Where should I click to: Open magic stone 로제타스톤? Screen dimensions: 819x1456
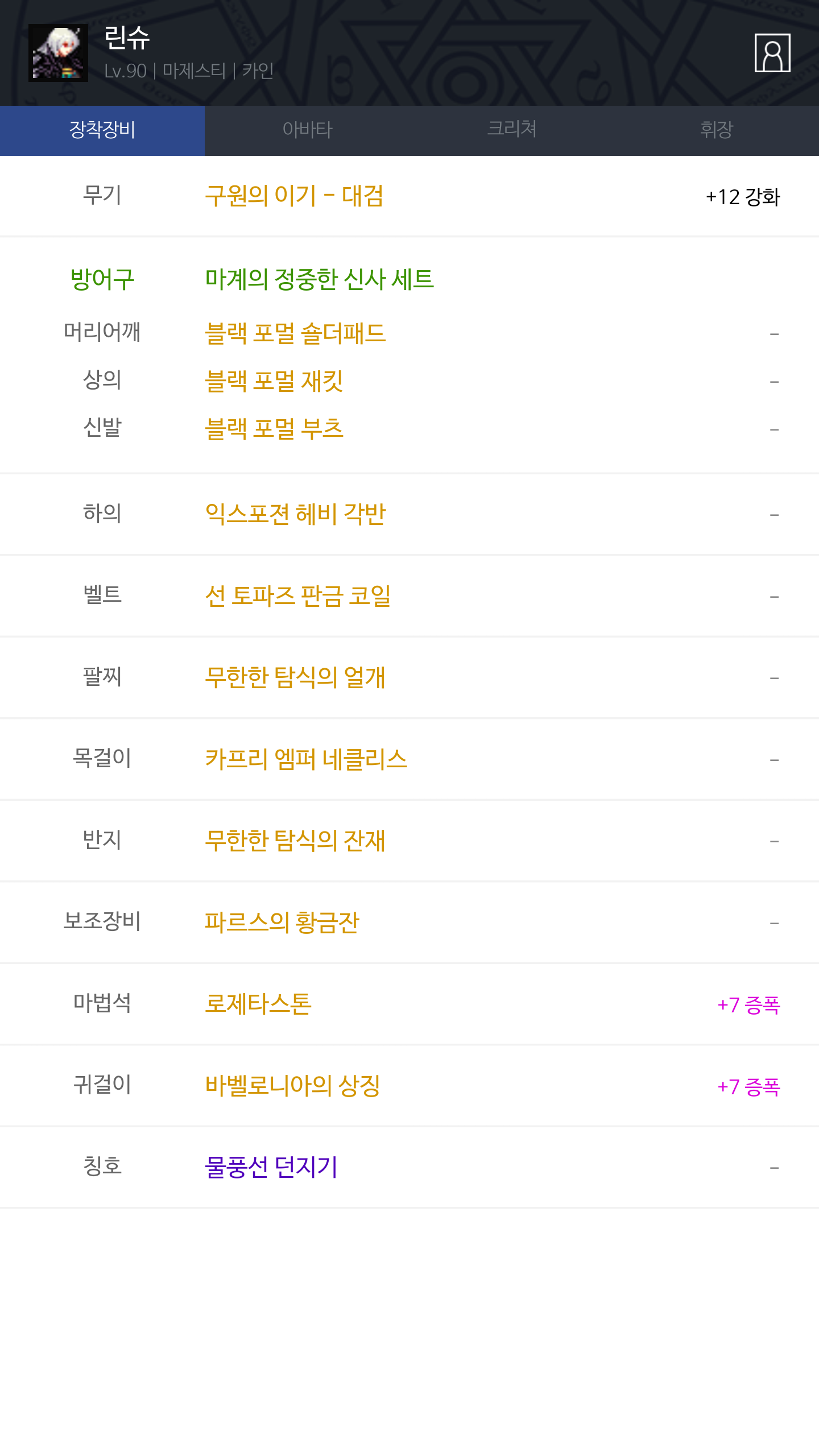click(258, 1004)
